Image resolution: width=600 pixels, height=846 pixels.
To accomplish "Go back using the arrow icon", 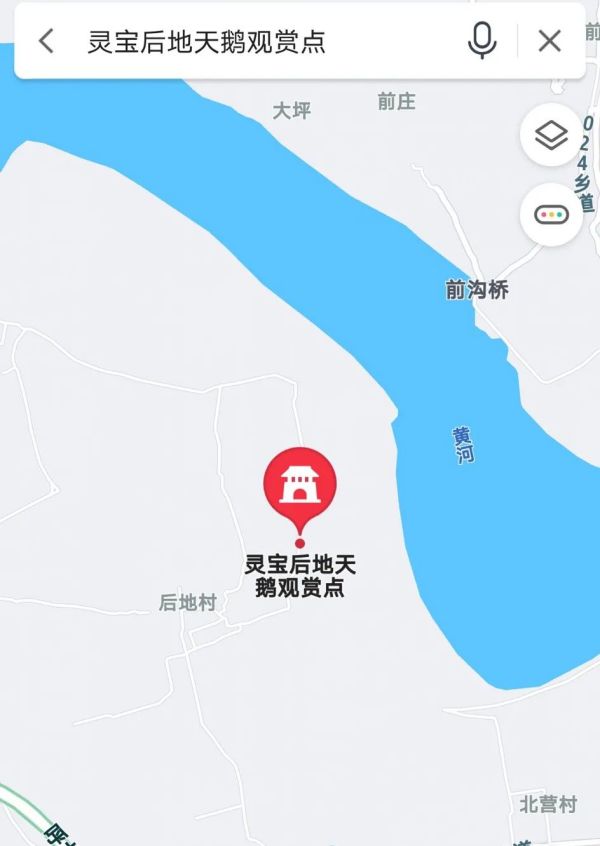I will pyautogui.click(x=46, y=41).
